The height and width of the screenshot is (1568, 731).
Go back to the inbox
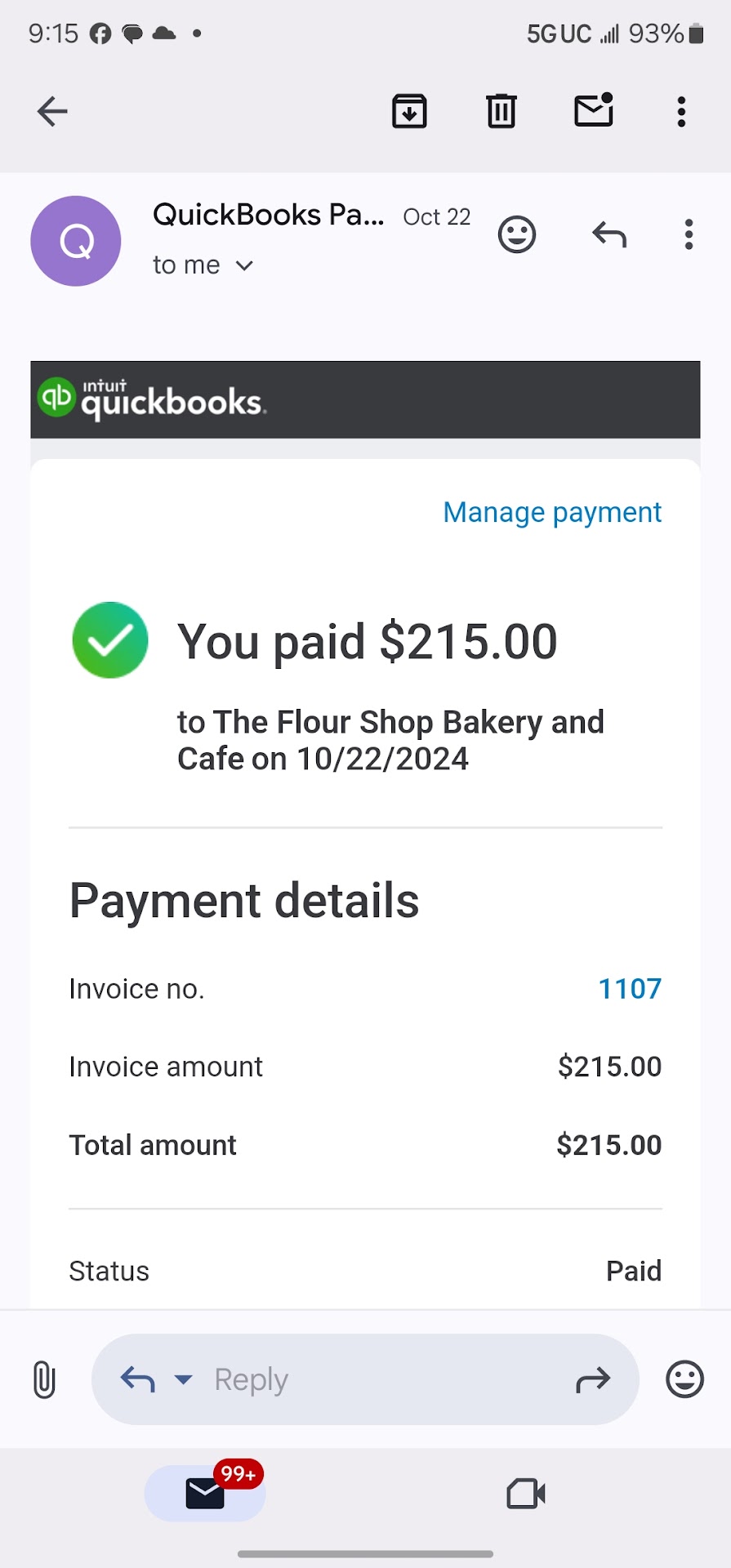[x=52, y=112]
